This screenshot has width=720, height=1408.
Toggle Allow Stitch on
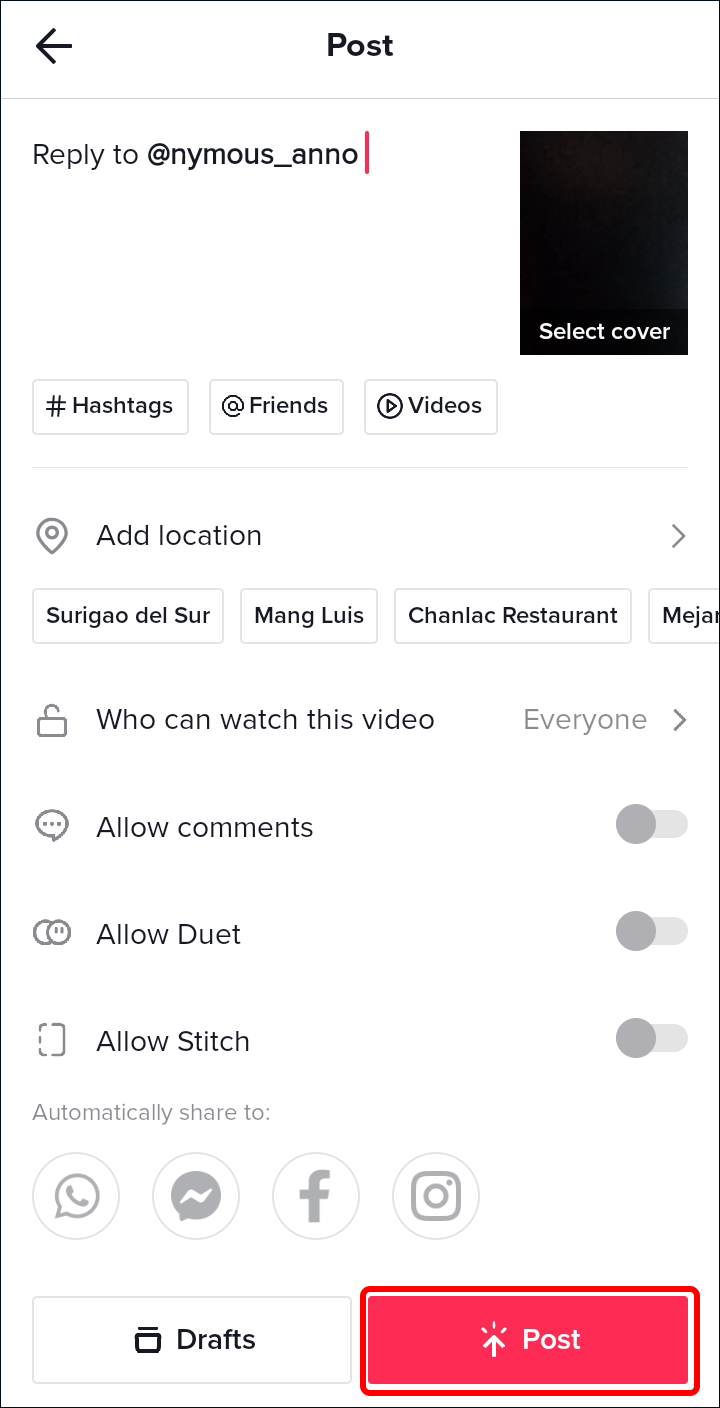tap(651, 1040)
